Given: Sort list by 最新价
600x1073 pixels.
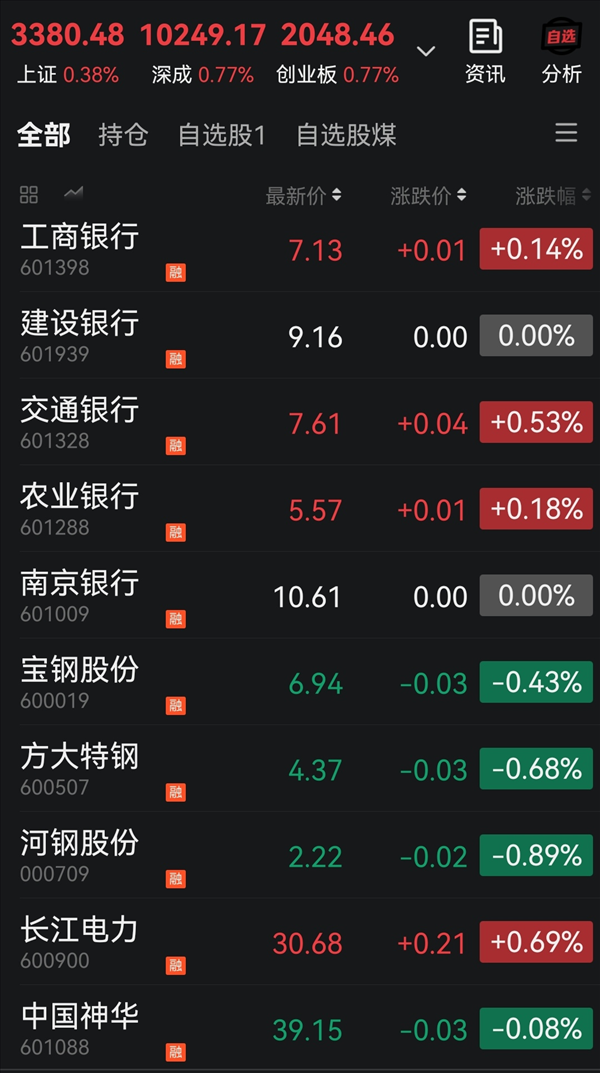Looking at the screenshot, I should tap(303, 196).
